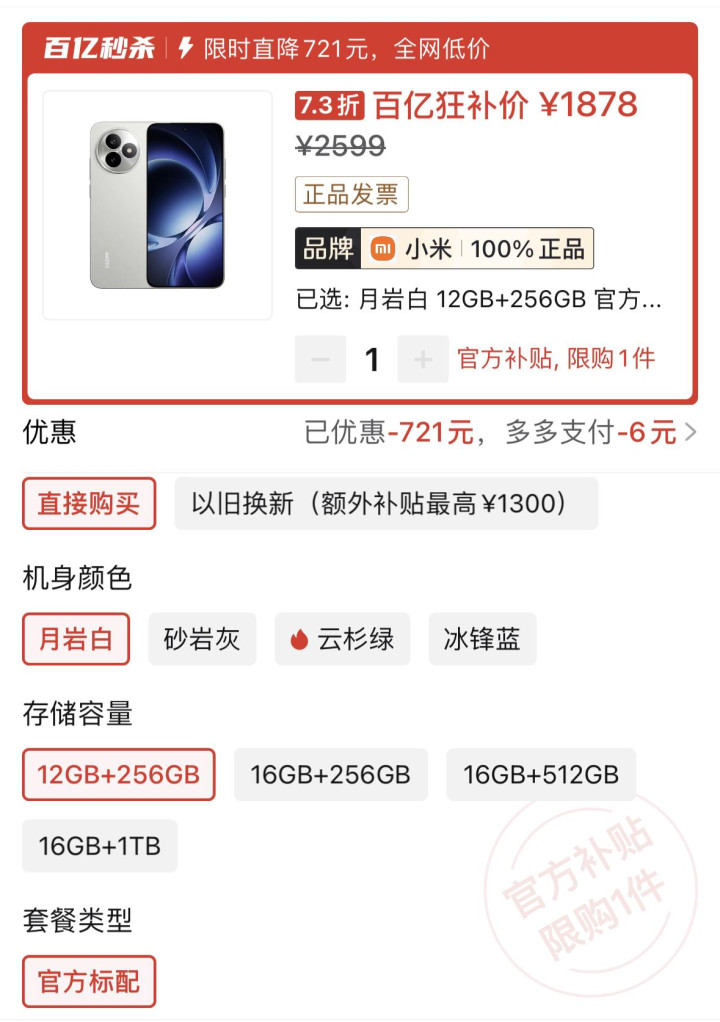Choose 以旧换新 trade-in option
Image resolution: width=720 pixels, height=1022 pixels.
pyautogui.click(x=386, y=503)
